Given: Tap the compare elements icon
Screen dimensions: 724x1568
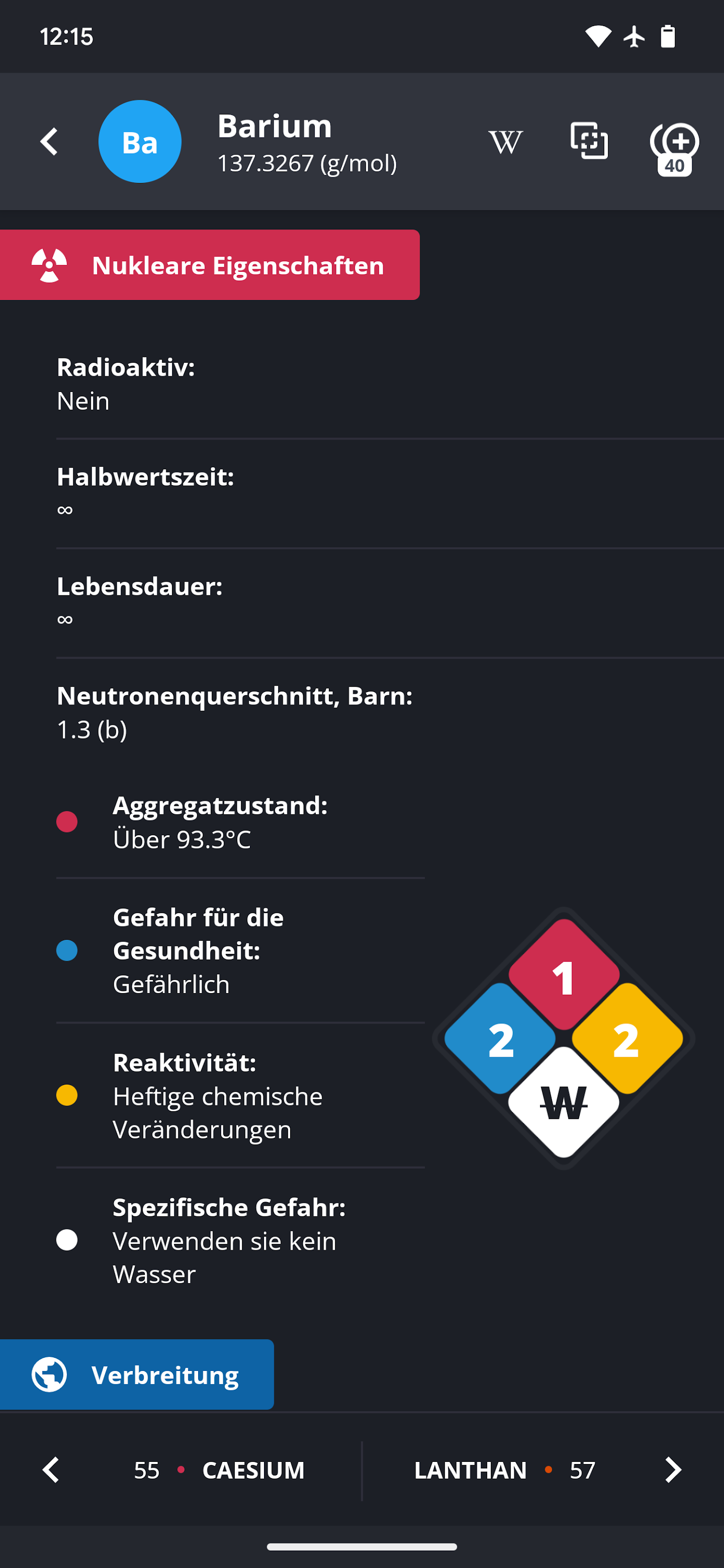Looking at the screenshot, I should [589, 141].
